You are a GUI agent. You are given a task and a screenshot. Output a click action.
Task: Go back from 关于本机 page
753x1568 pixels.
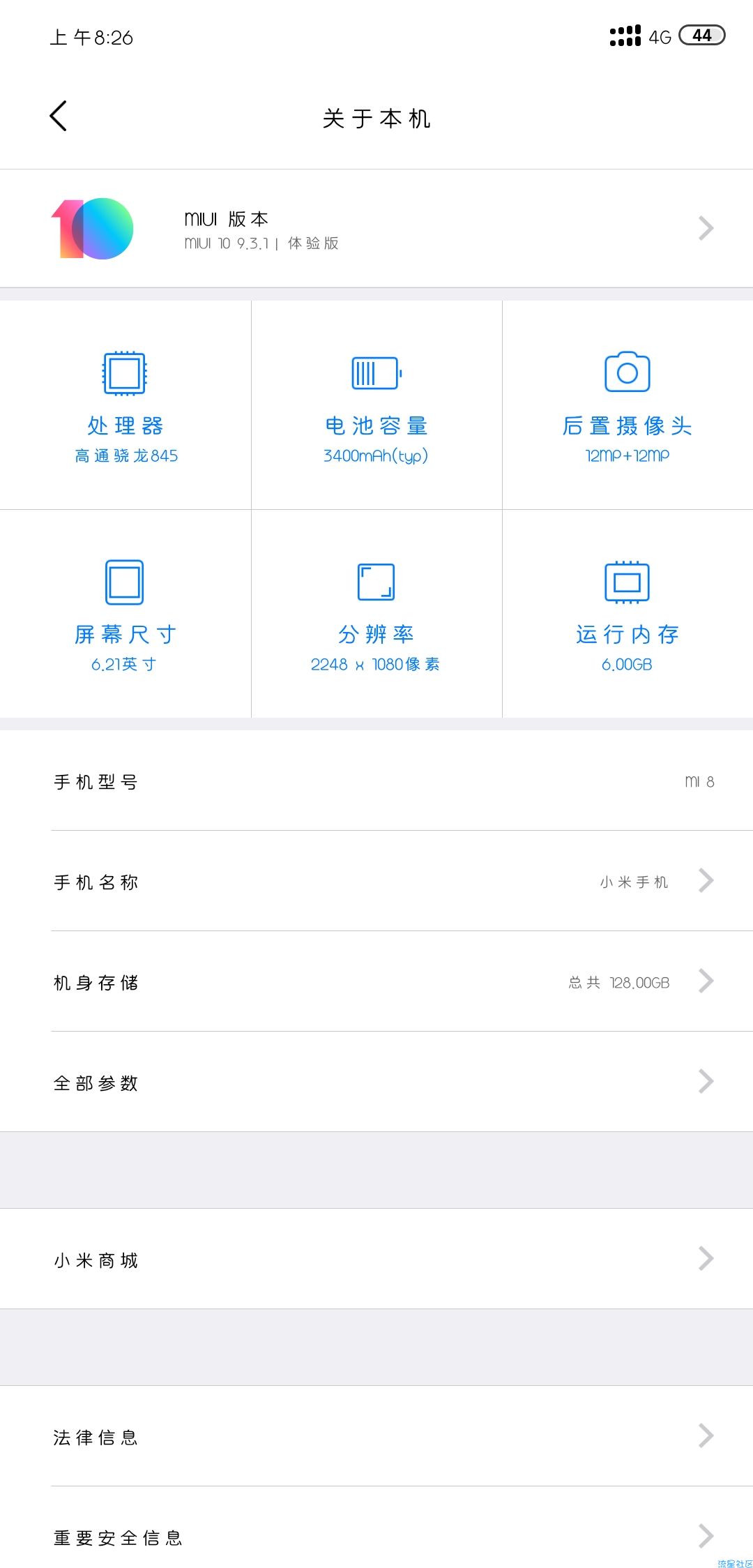(x=59, y=116)
